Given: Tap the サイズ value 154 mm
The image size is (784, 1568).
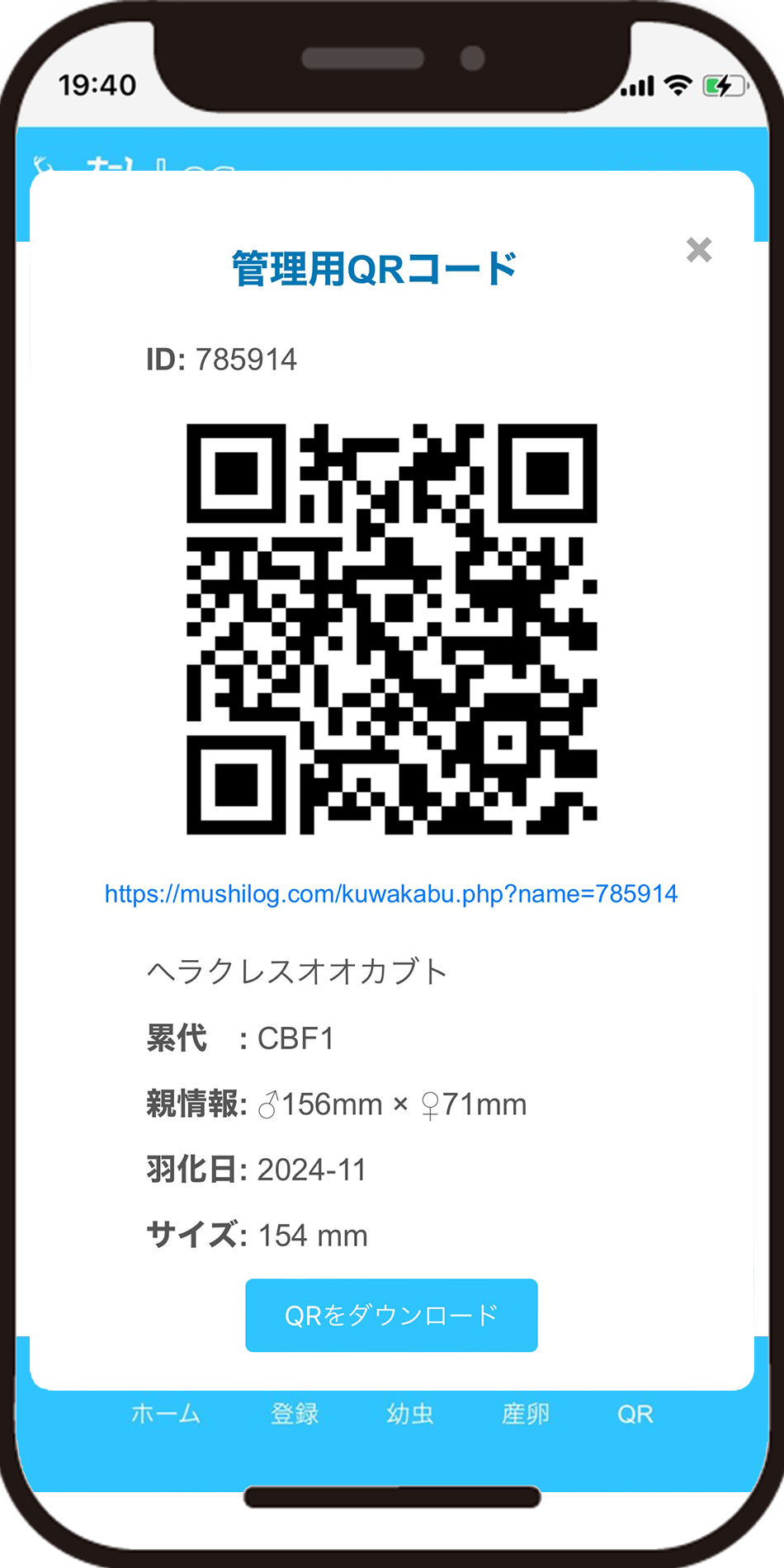Looking at the screenshot, I should click(312, 1236).
